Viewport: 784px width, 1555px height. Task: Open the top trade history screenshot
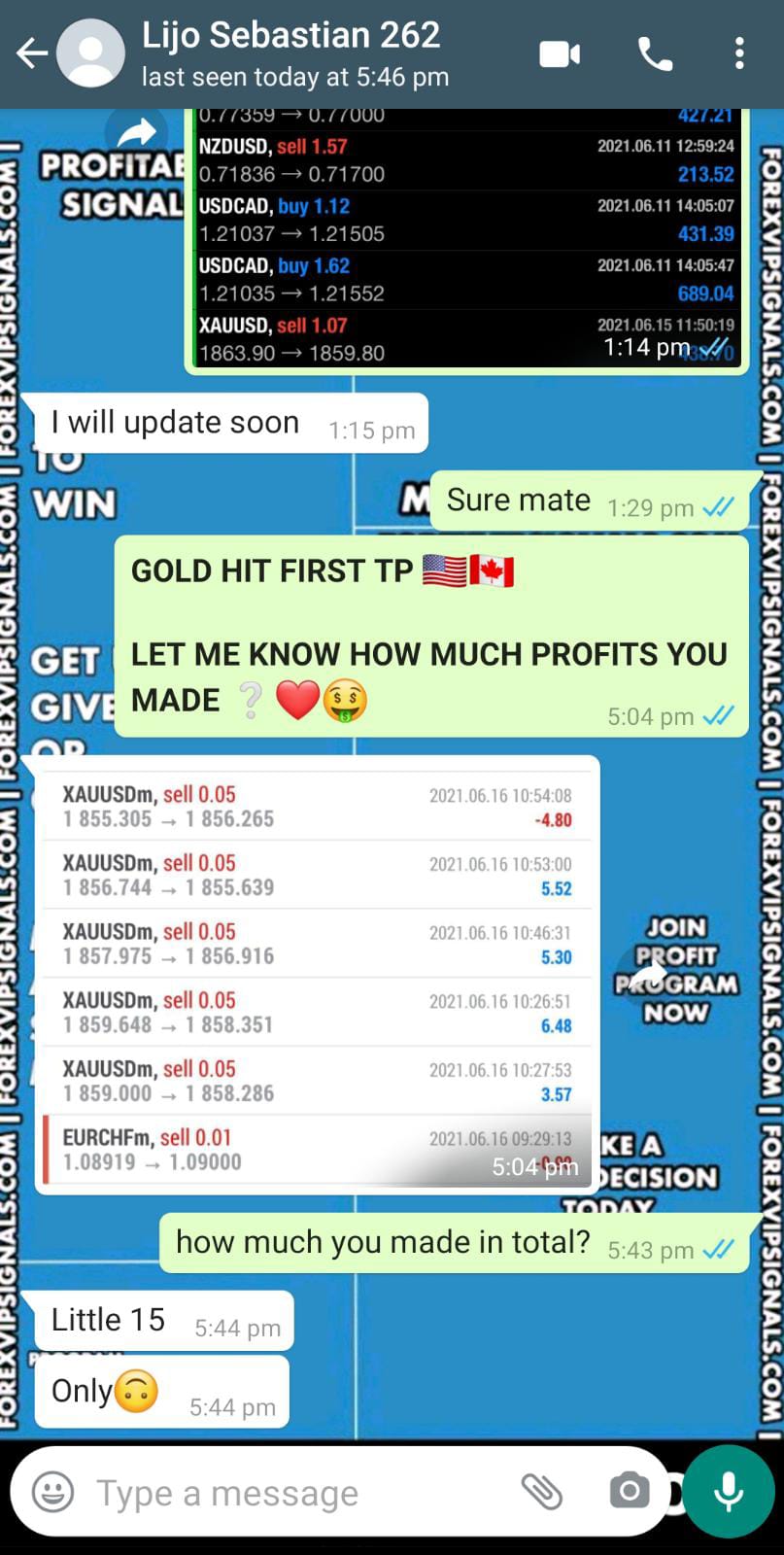466,243
